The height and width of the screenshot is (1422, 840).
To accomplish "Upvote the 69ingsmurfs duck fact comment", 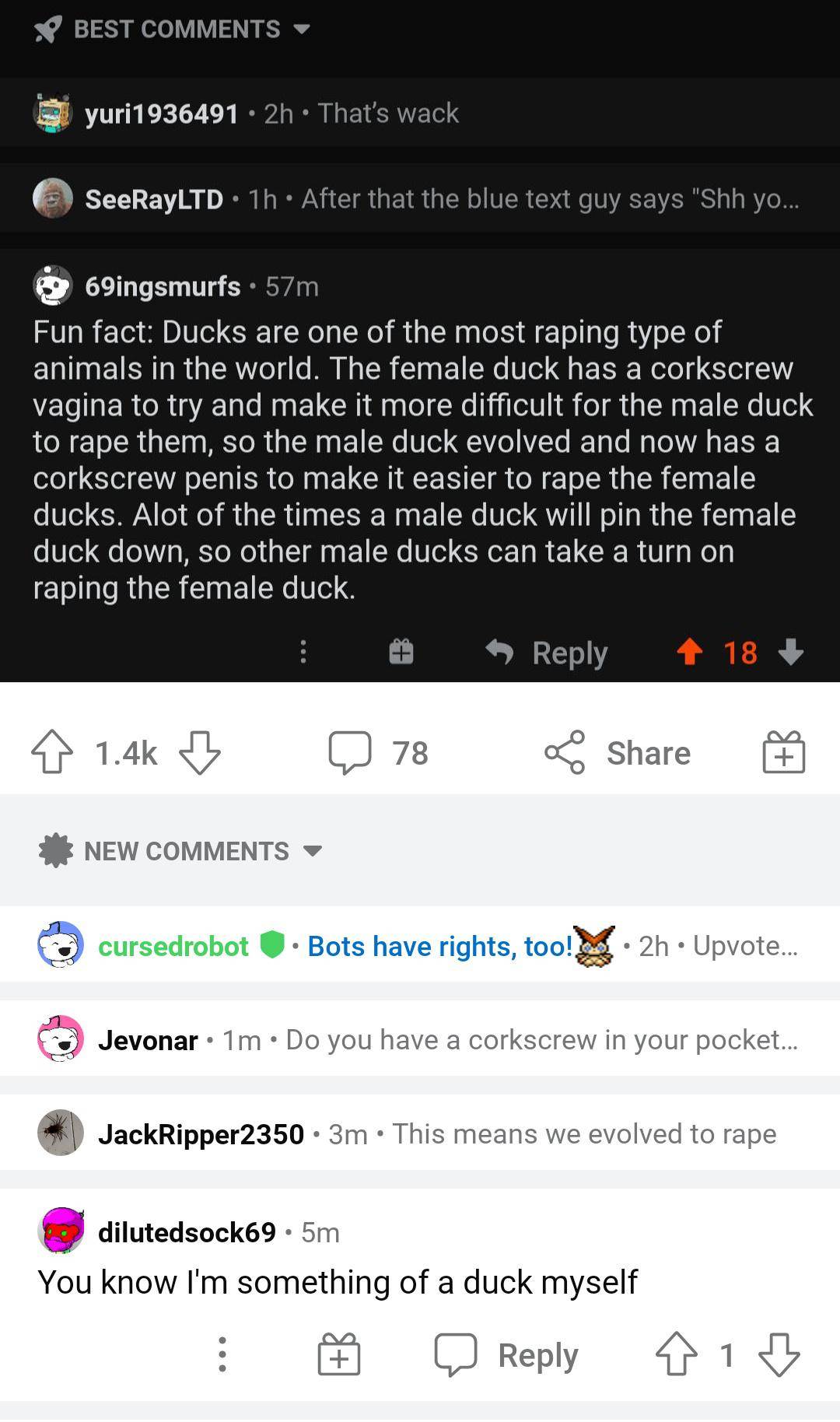I will [x=691, y=653].
